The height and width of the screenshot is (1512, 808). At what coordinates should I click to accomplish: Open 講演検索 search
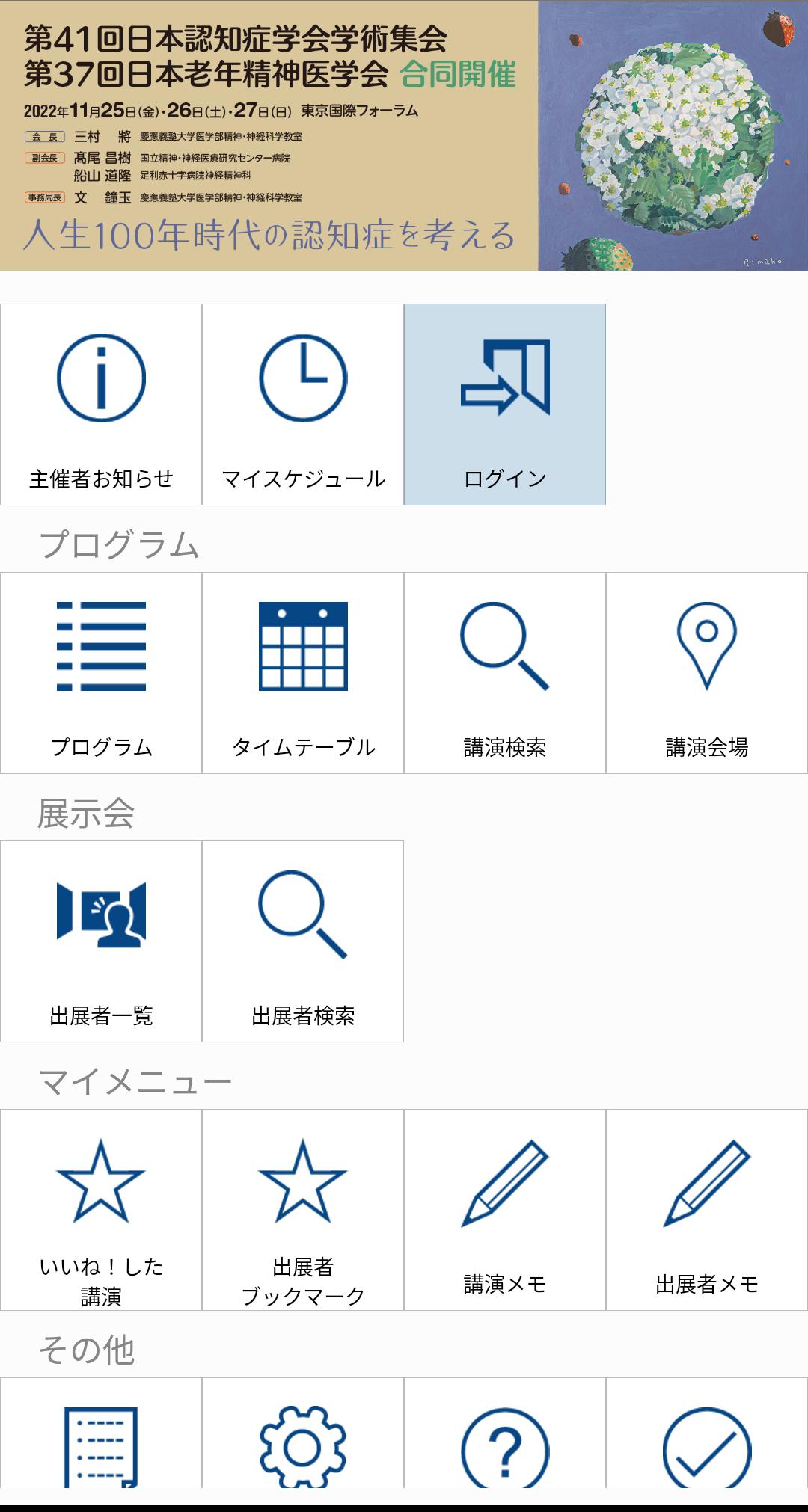pos(505,673)
